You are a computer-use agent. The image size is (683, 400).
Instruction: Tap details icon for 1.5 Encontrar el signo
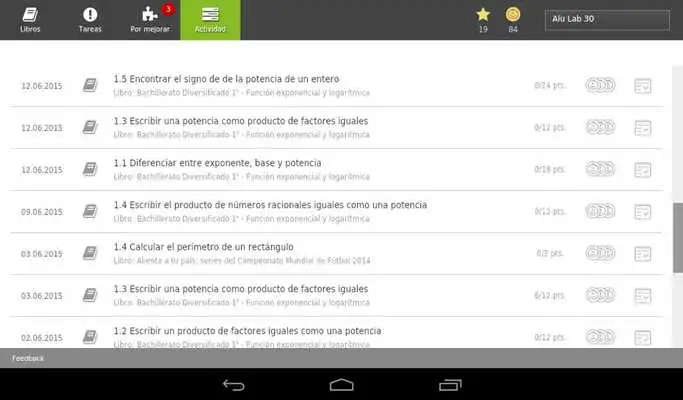tap(643, 86)
